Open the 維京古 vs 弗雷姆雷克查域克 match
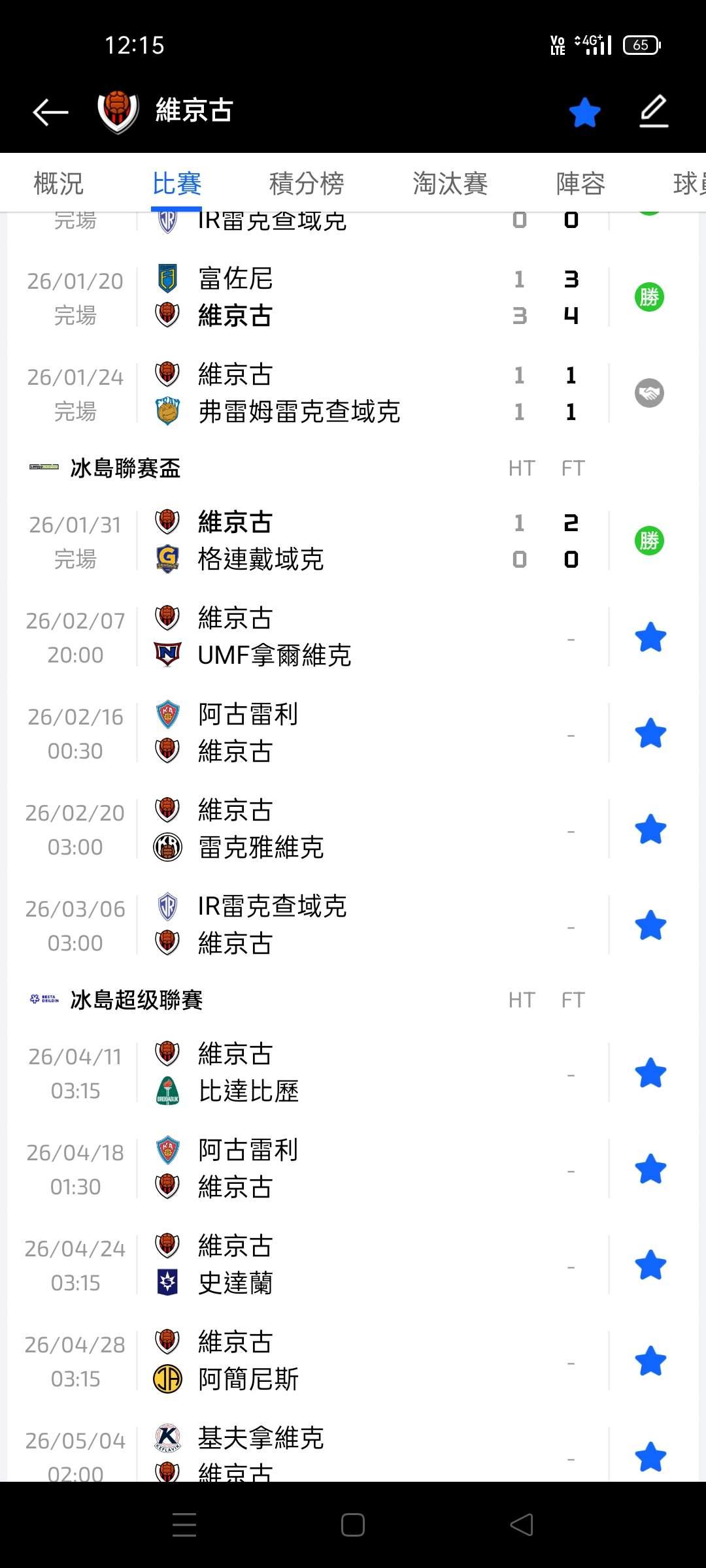706x1568 pixels. [327, 393]
